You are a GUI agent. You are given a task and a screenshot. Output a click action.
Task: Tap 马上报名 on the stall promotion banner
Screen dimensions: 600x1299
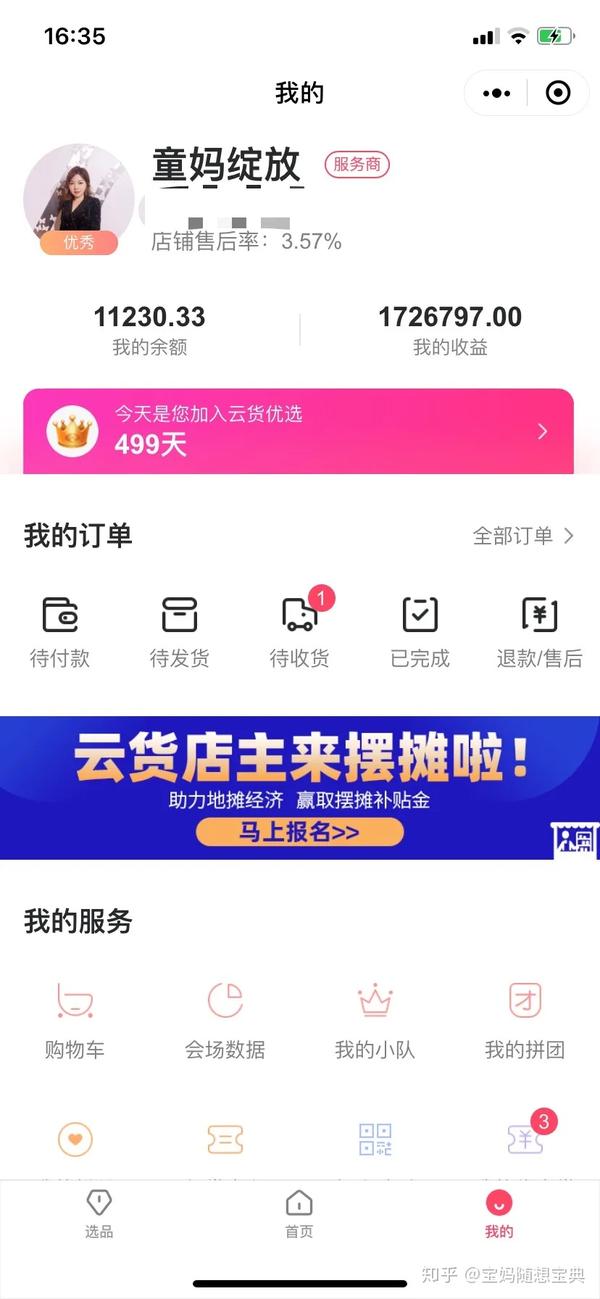point(299,832)
